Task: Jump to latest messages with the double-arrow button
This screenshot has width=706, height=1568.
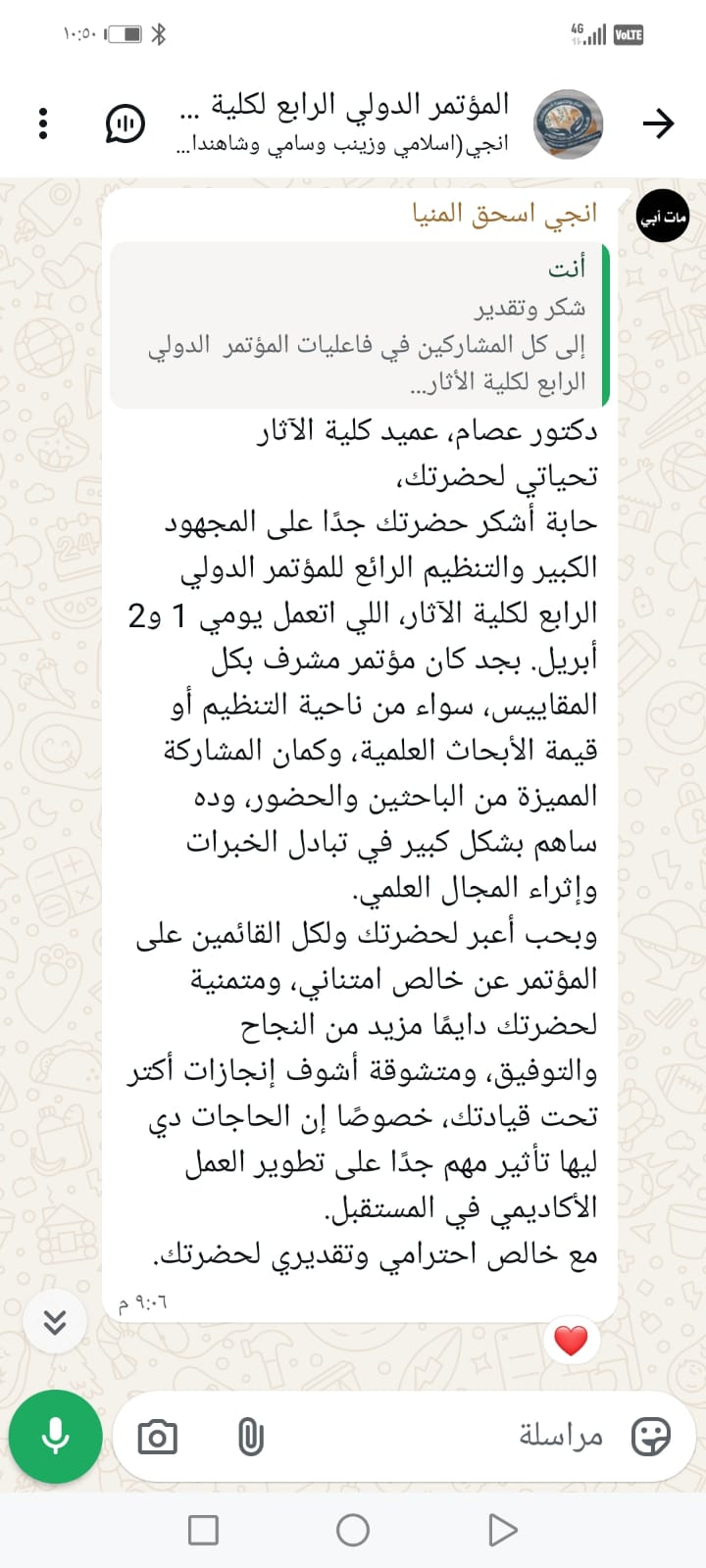Action: click(x=55, y=1322)
